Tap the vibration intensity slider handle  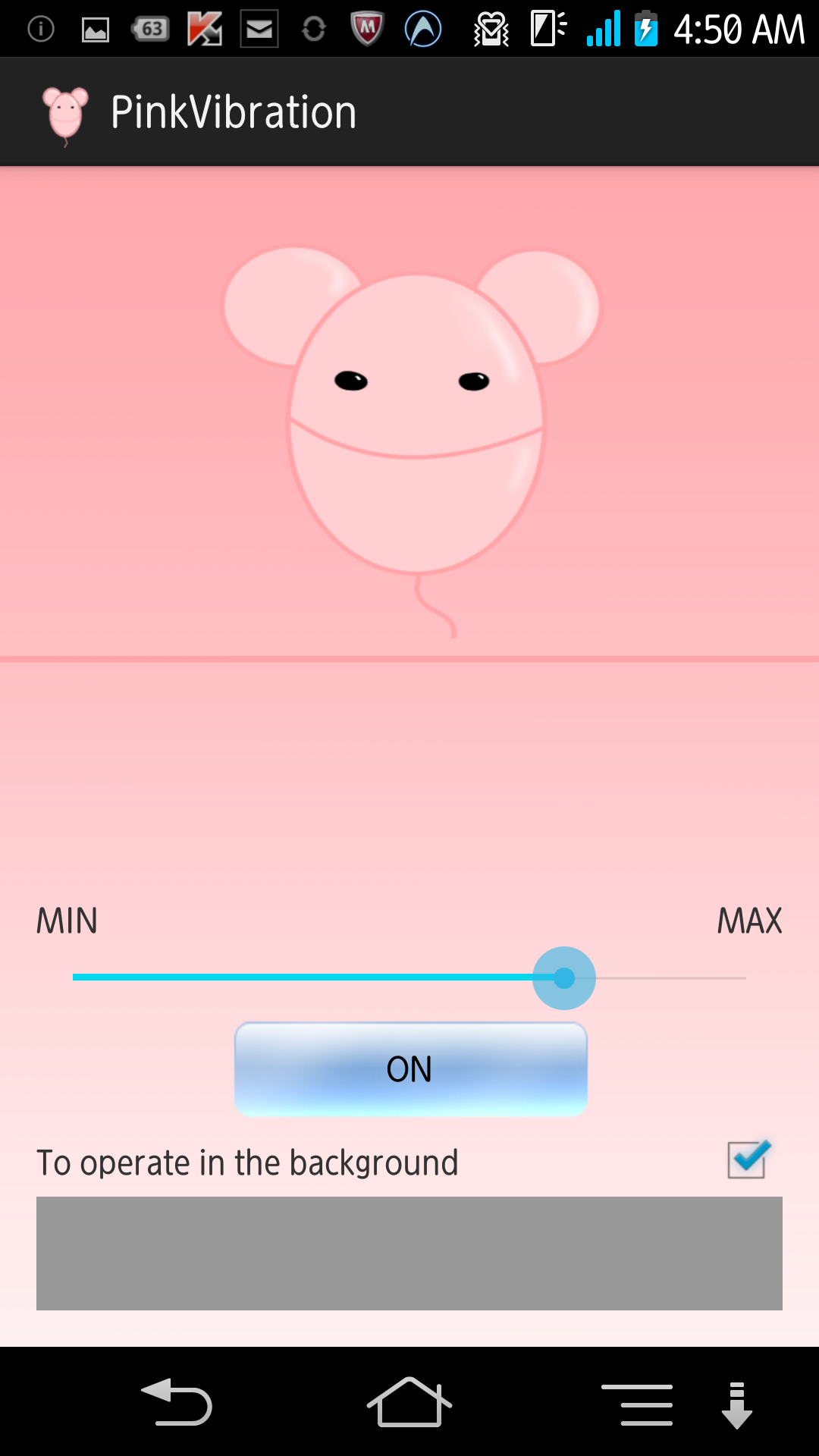click(x=563, y=978)
